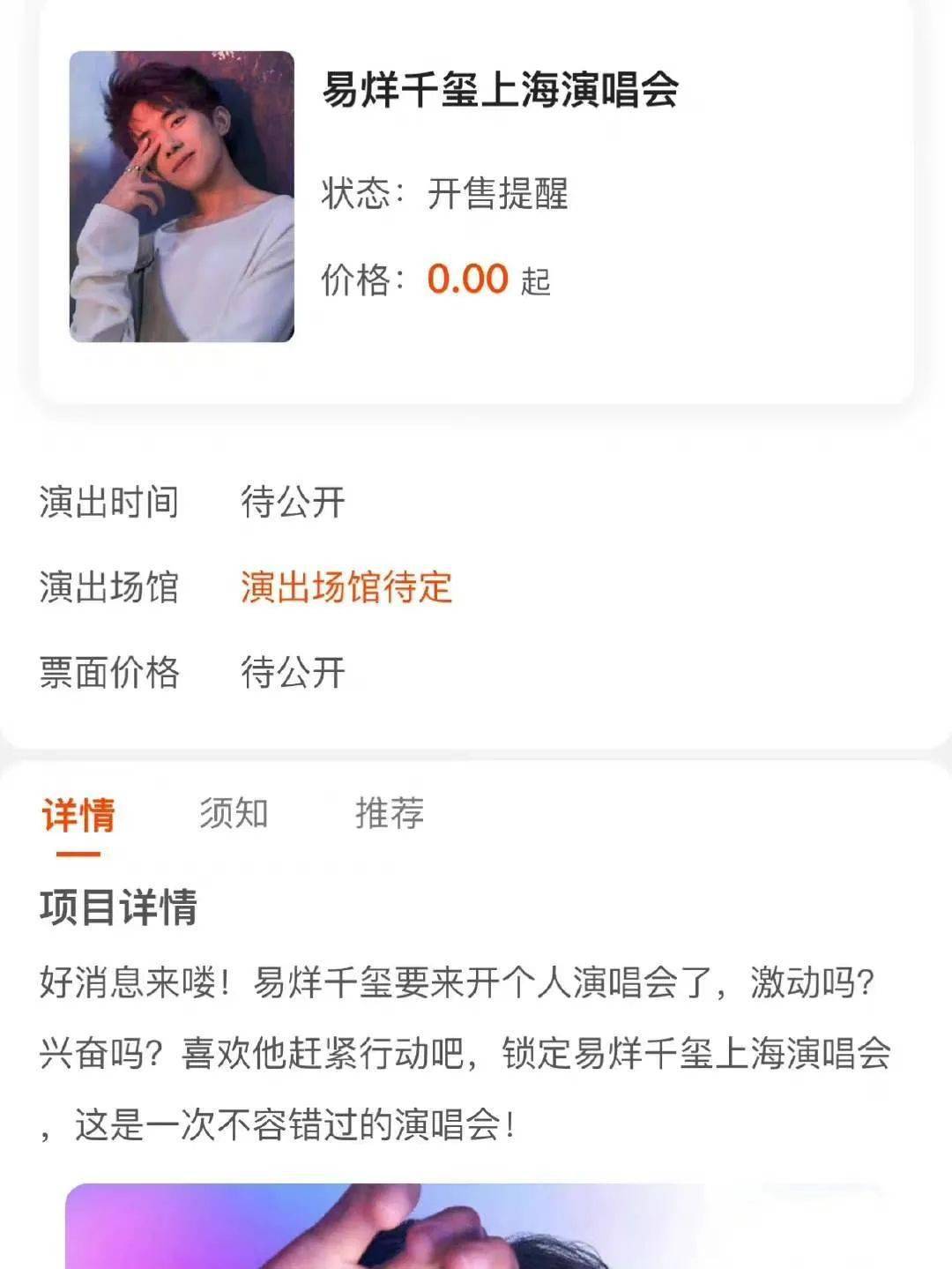Open the concert poster thumbnail
952x1269 pixels.
coord(182,197)
